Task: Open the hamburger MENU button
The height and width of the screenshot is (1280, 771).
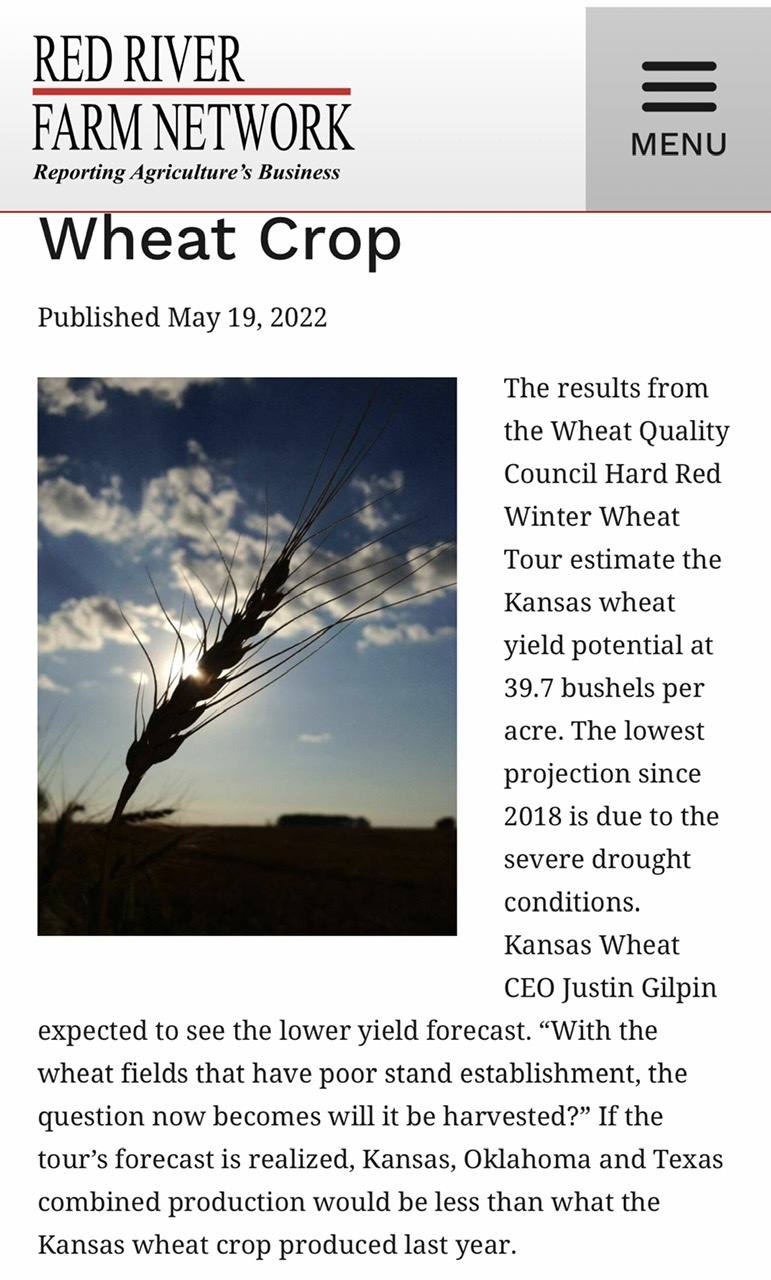Action: pyautogui.click(x=678, y=108)
